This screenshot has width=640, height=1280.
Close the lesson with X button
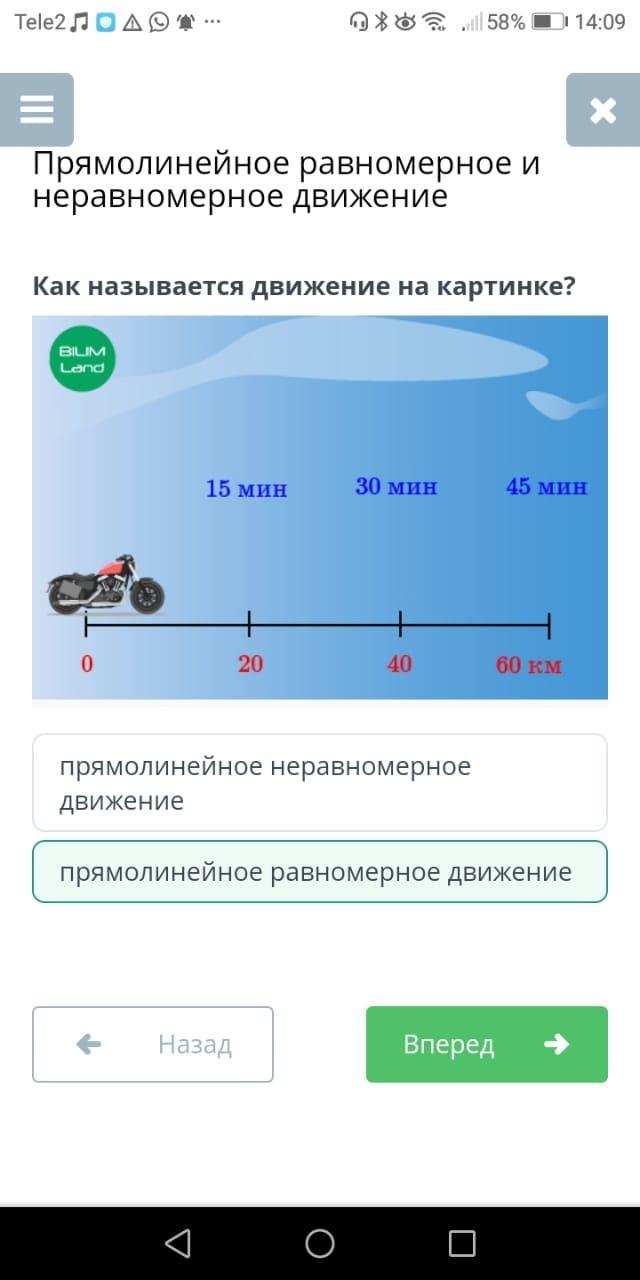(602, 110)
